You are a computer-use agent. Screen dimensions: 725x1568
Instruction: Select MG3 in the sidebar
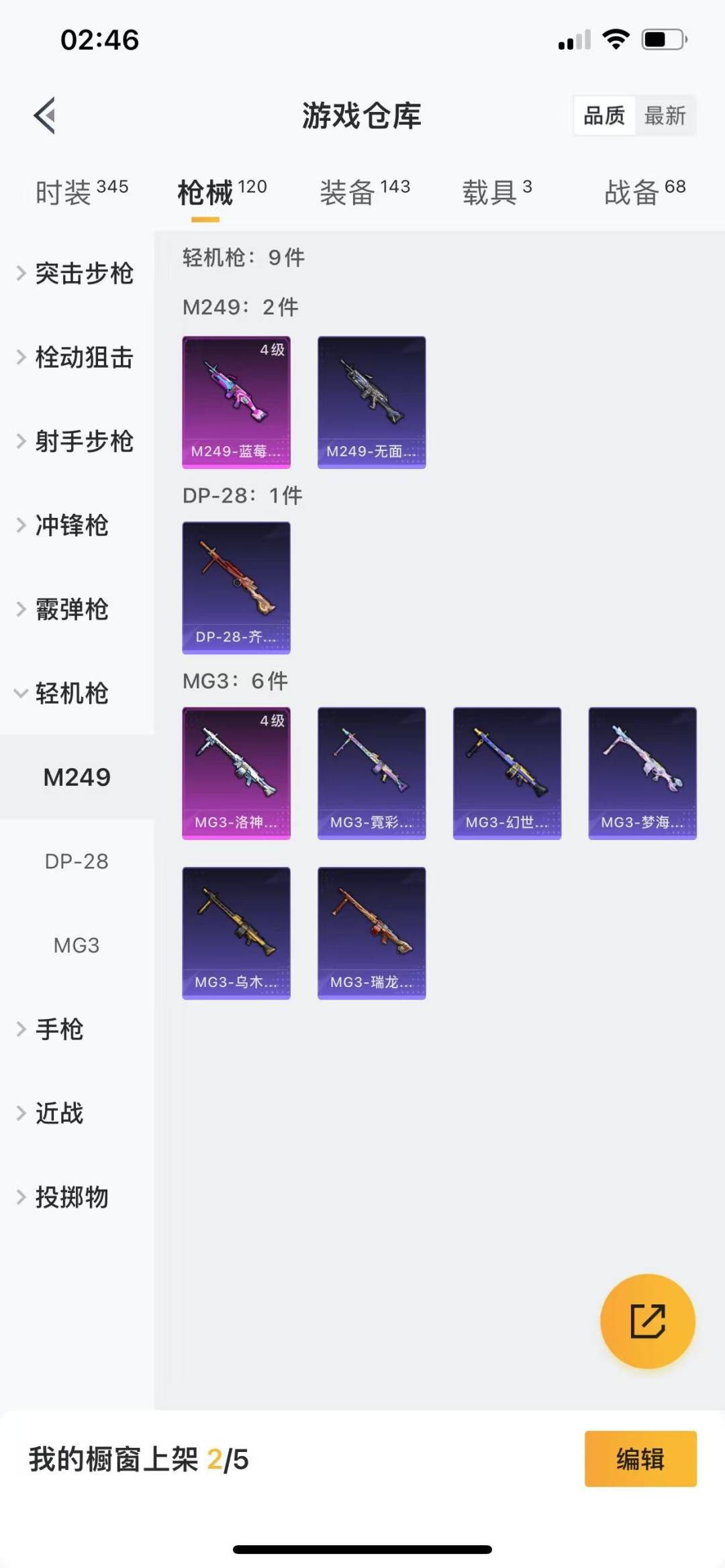(x=77, y=945)
